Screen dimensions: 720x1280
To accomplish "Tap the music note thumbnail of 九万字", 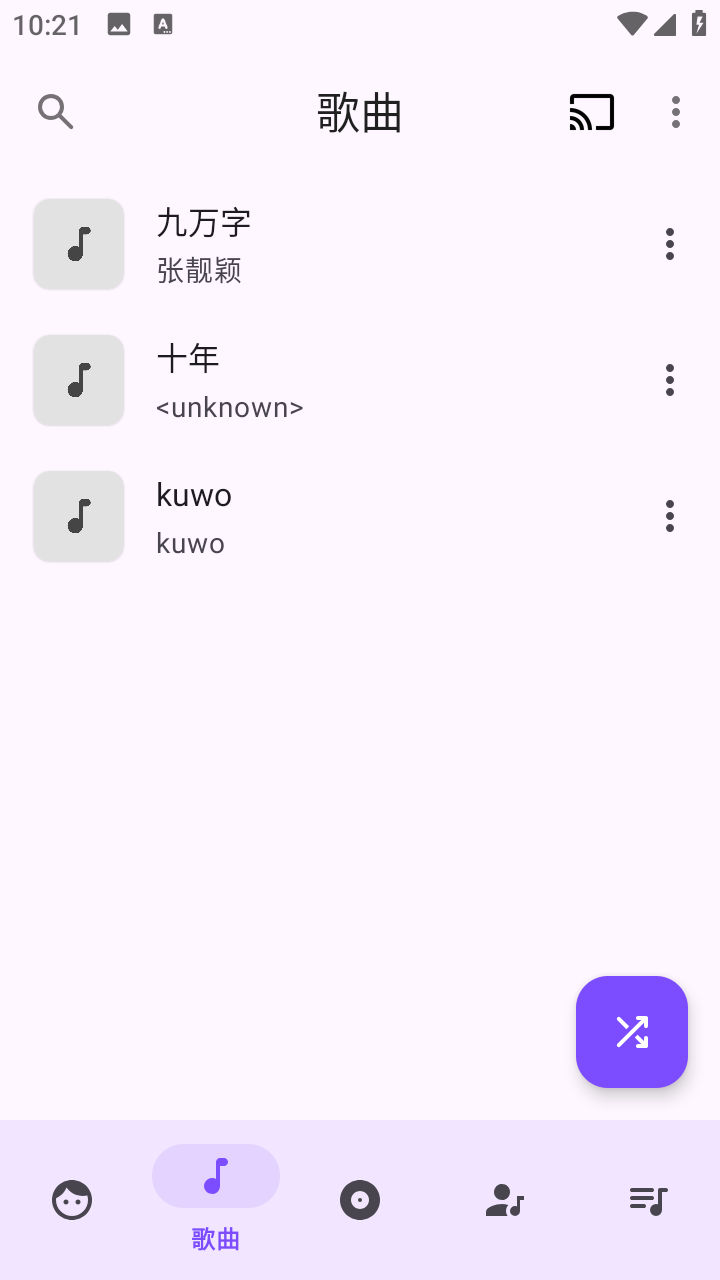I will [78, 244].
